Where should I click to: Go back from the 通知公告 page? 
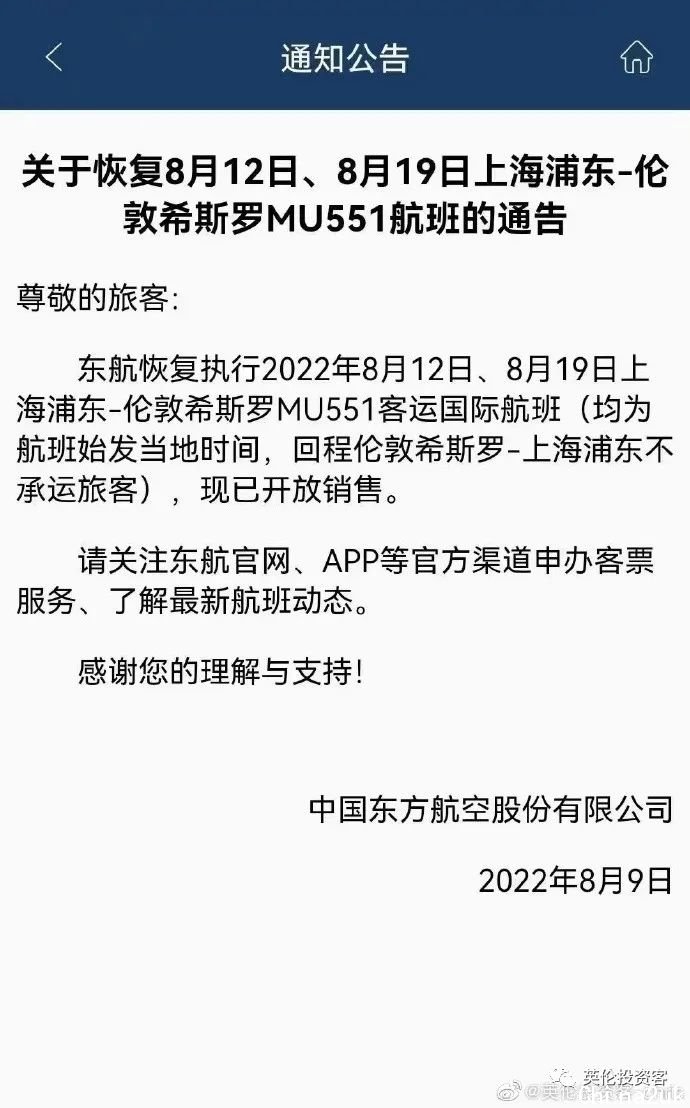54,57
